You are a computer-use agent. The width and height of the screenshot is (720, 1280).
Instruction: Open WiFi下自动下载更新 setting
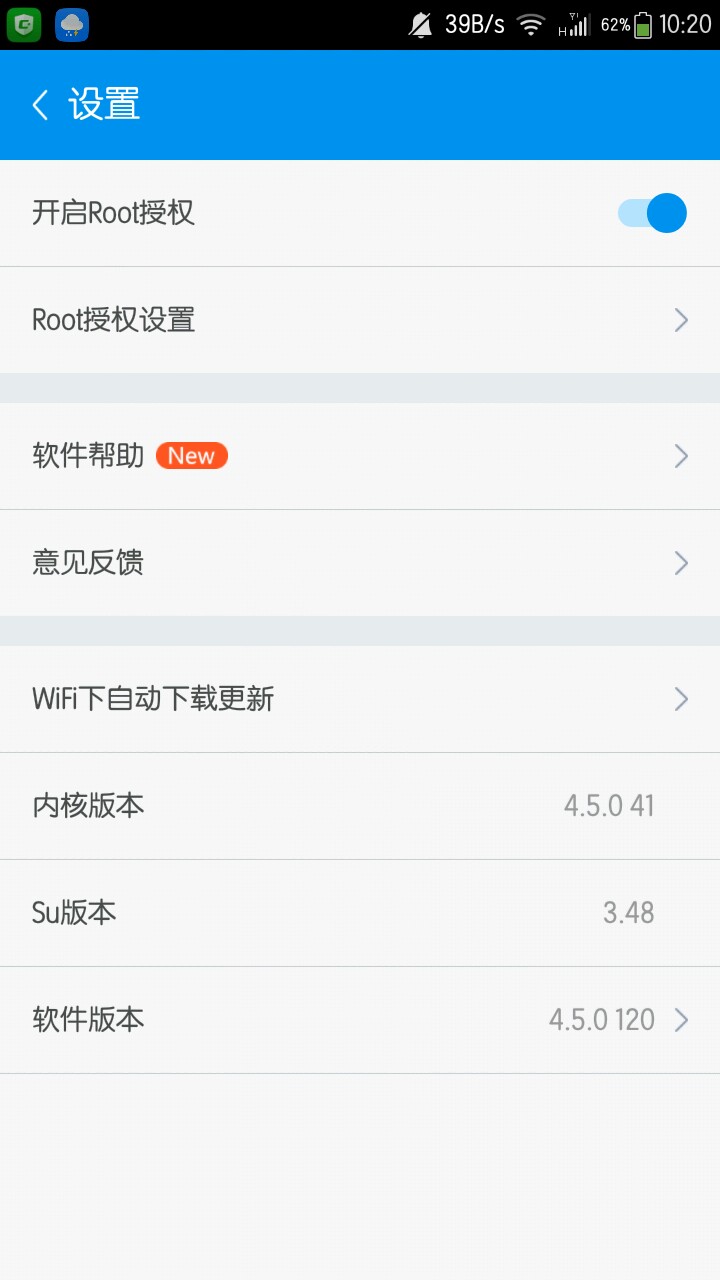coord(360,699)
